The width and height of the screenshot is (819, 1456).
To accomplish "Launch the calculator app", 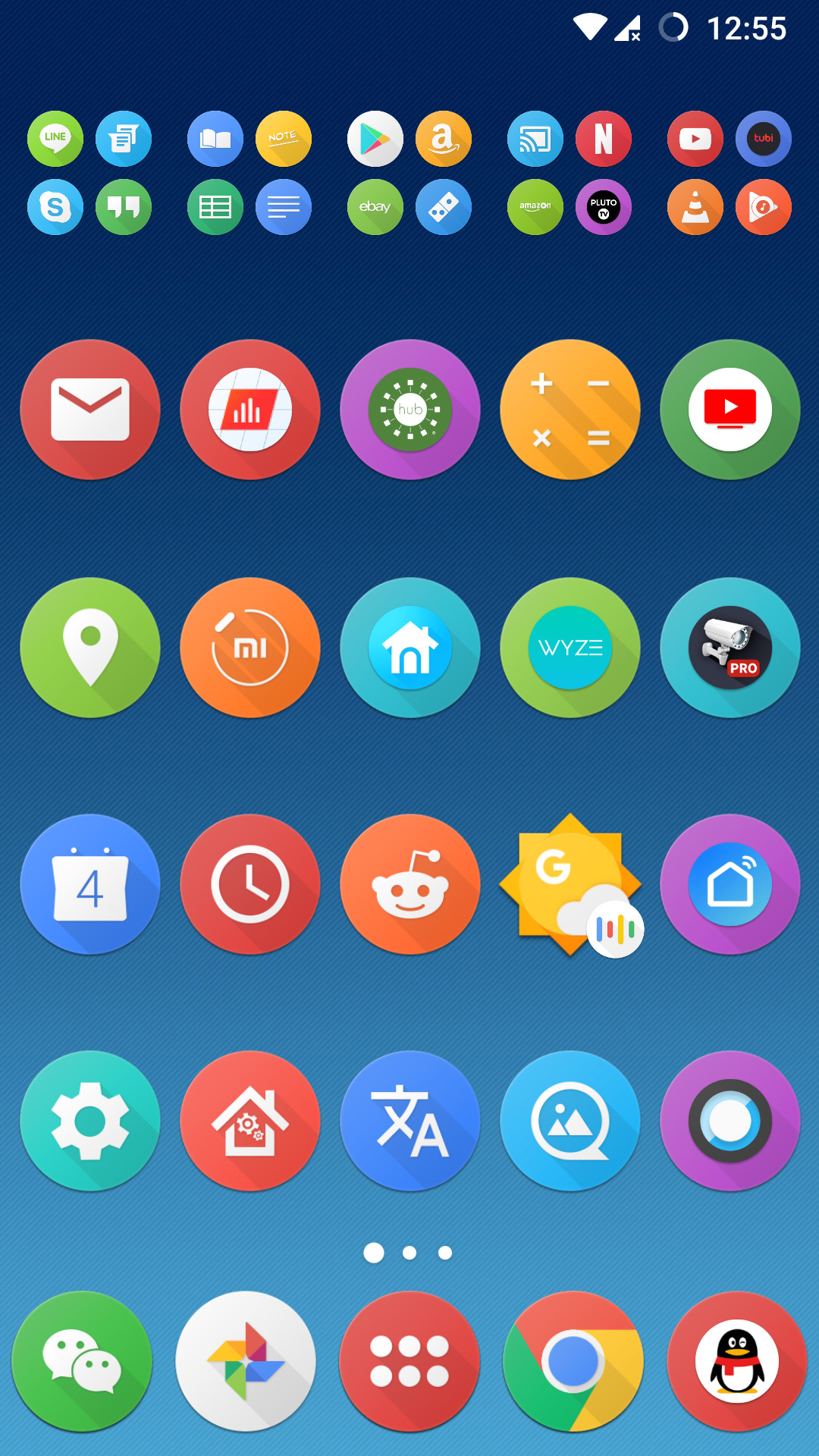I will (570, 409).
